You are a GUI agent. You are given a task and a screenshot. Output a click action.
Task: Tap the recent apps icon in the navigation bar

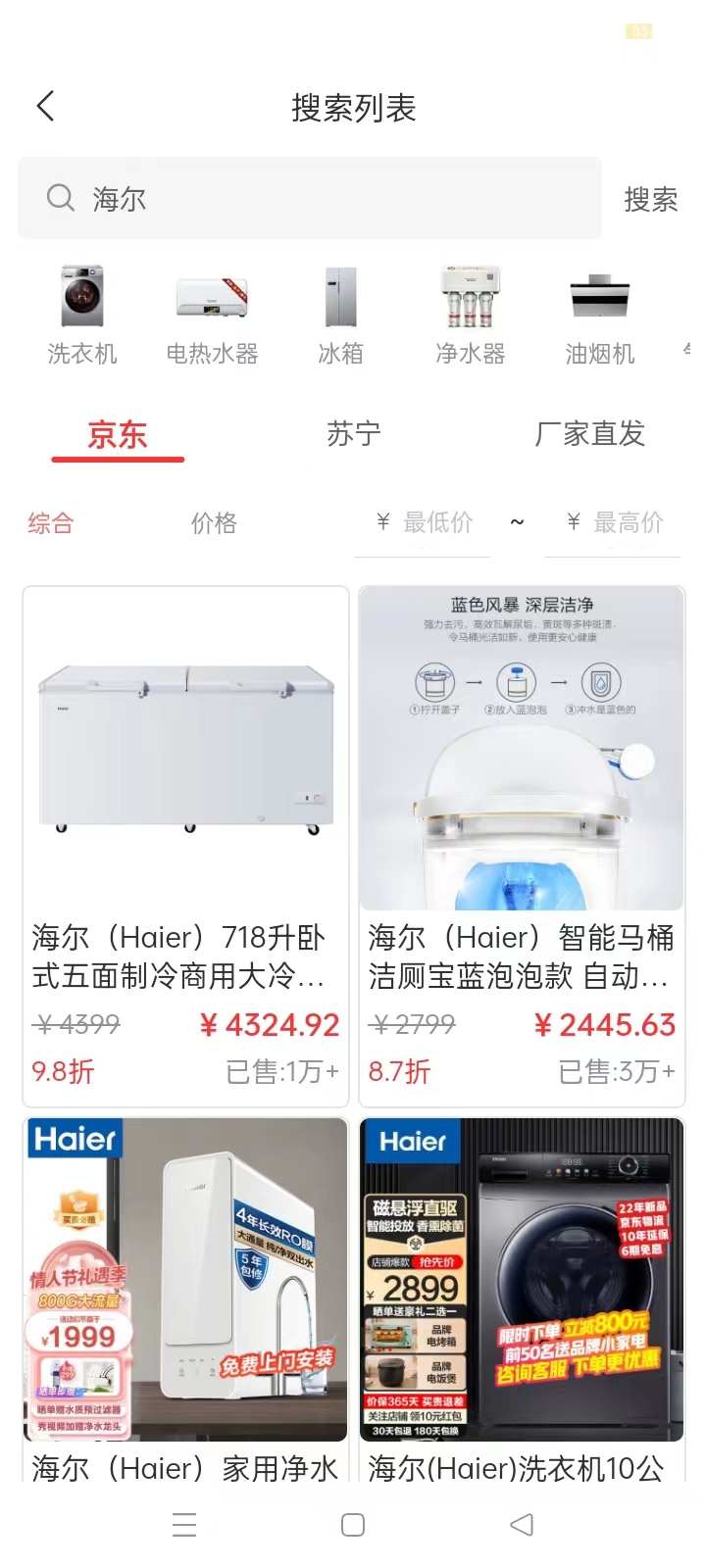click(x=184, y=1524)
